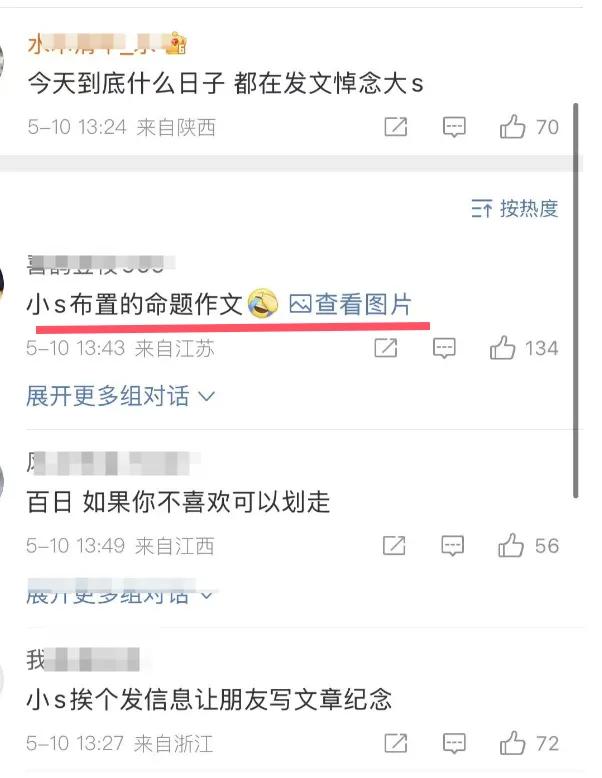Open the 查看图片 link
The width and height of the screenshot is (602, 778).
[351, 304]
